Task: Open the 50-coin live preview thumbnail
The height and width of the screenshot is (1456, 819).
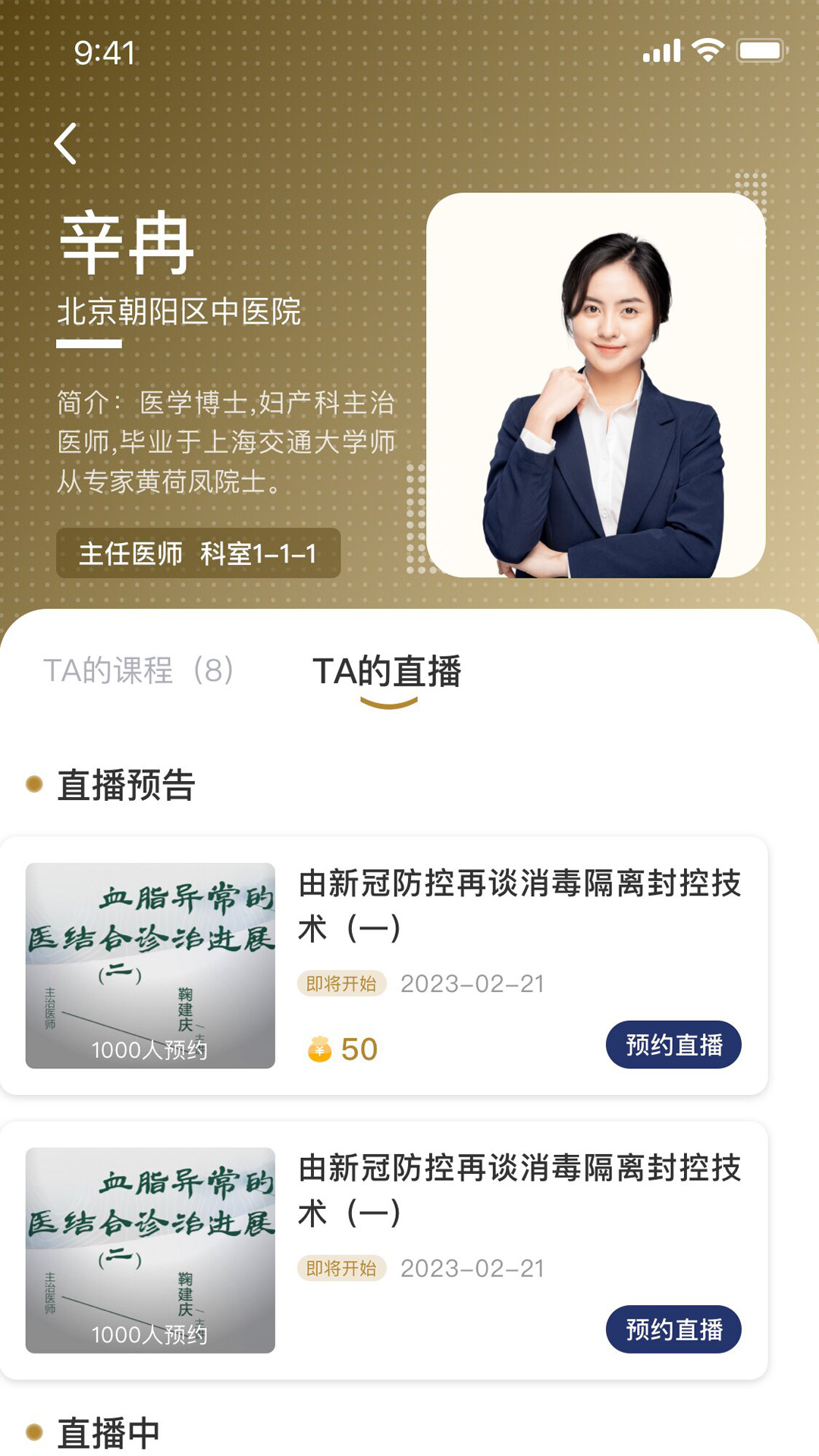Action: point(150,965)
